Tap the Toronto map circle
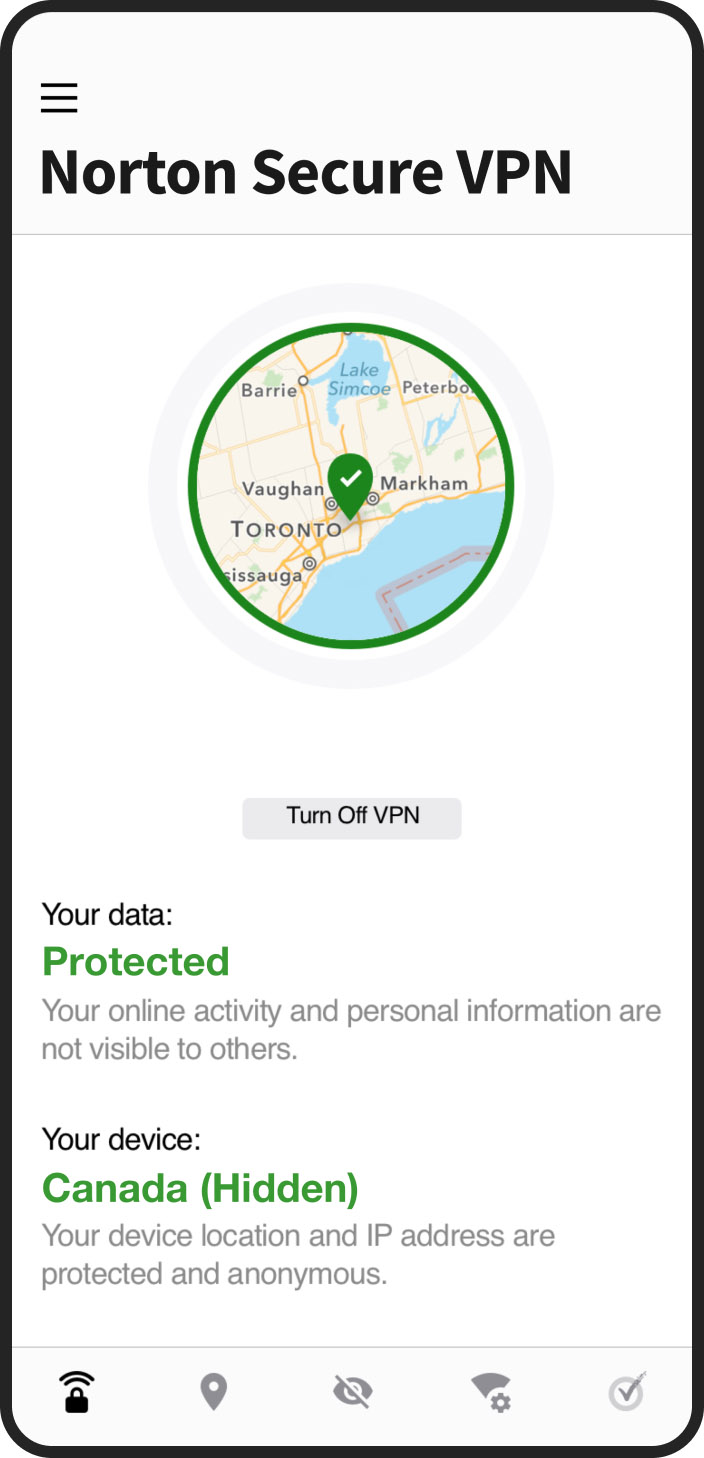 pyautogui.click(x=351, y=485)
